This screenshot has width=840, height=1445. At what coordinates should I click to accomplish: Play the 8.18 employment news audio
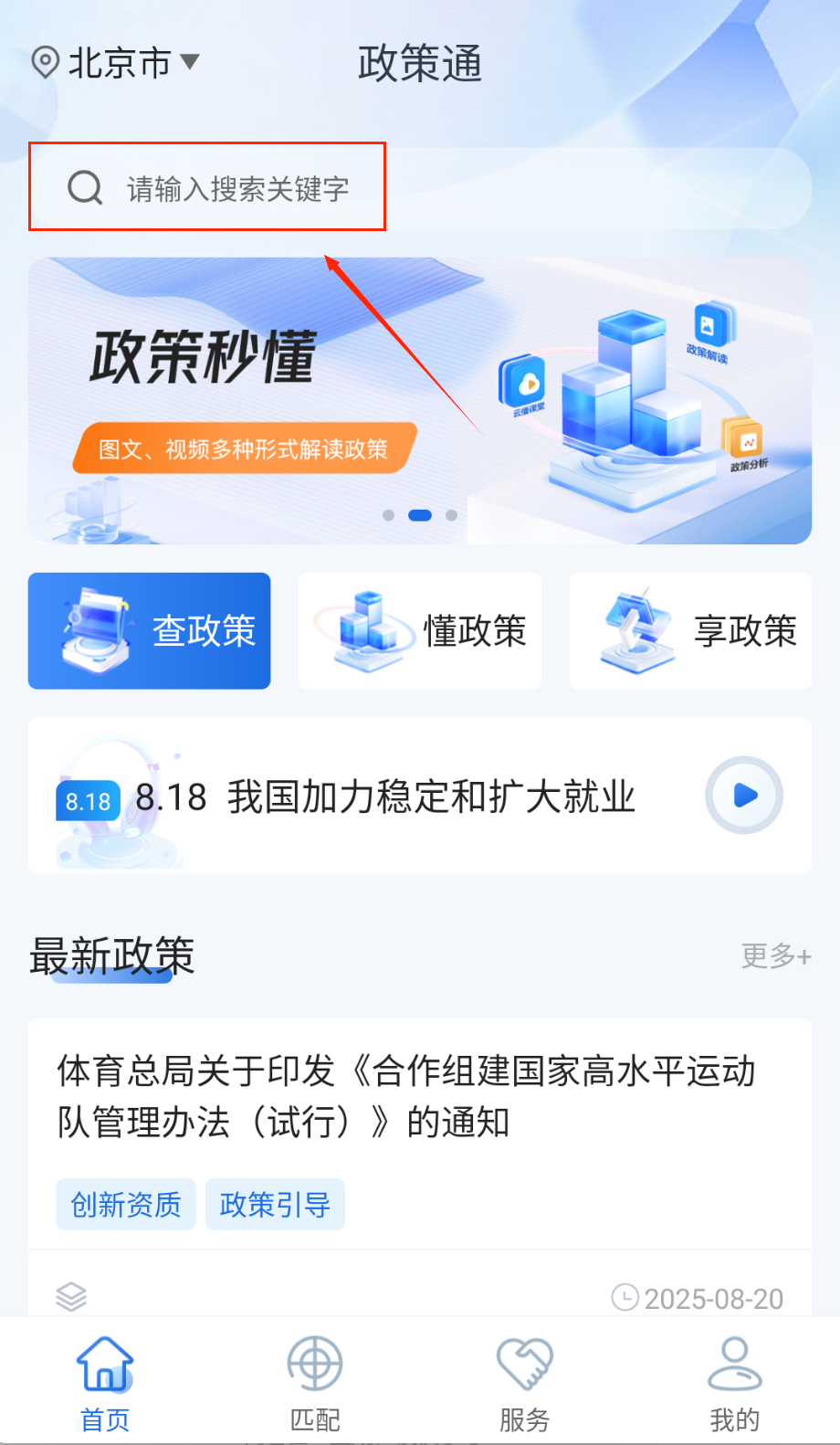pyautogui.click(x=744, y=795)
